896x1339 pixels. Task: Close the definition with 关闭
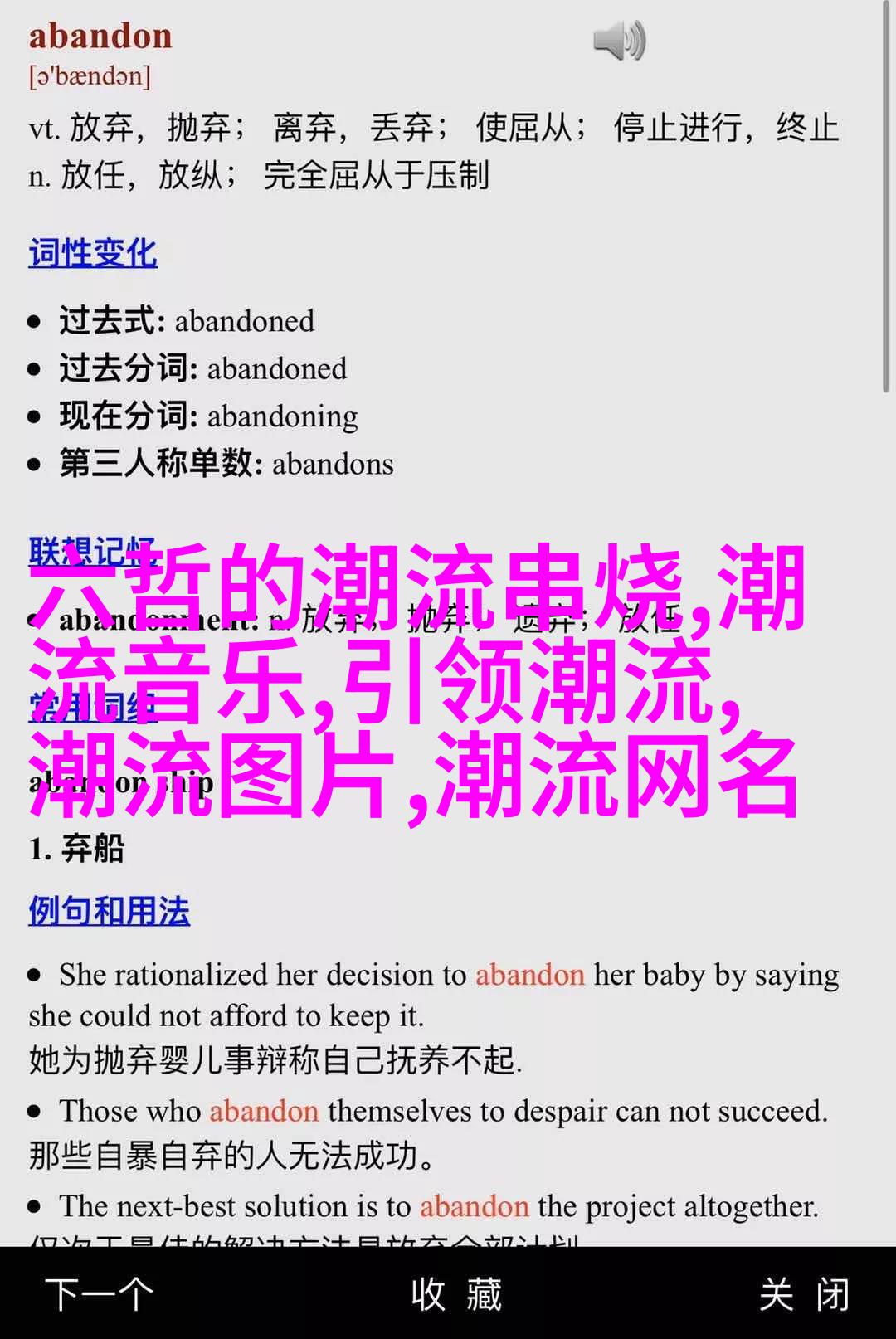804,1293
